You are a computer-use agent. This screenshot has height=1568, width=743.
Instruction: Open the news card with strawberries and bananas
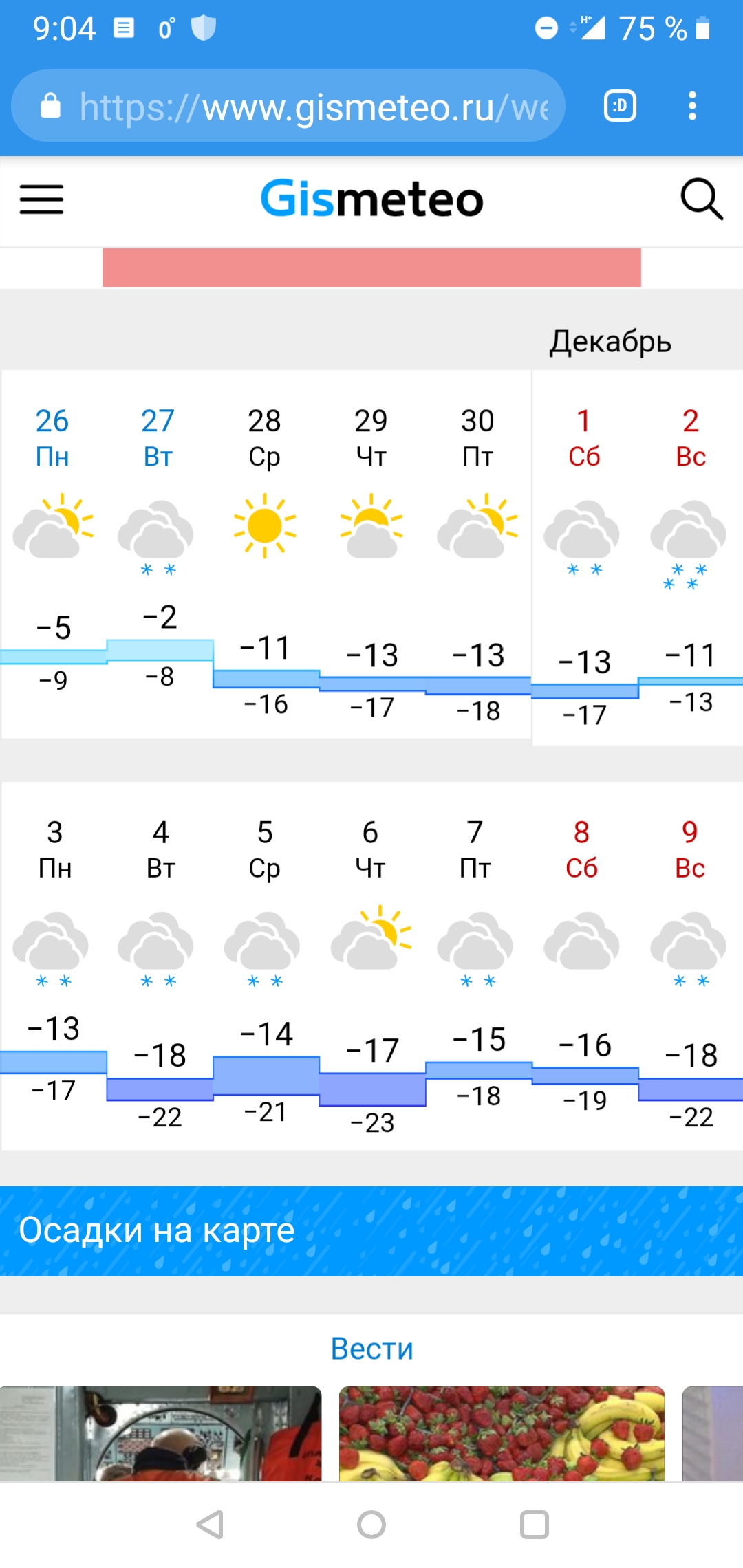click(502, 1433)
